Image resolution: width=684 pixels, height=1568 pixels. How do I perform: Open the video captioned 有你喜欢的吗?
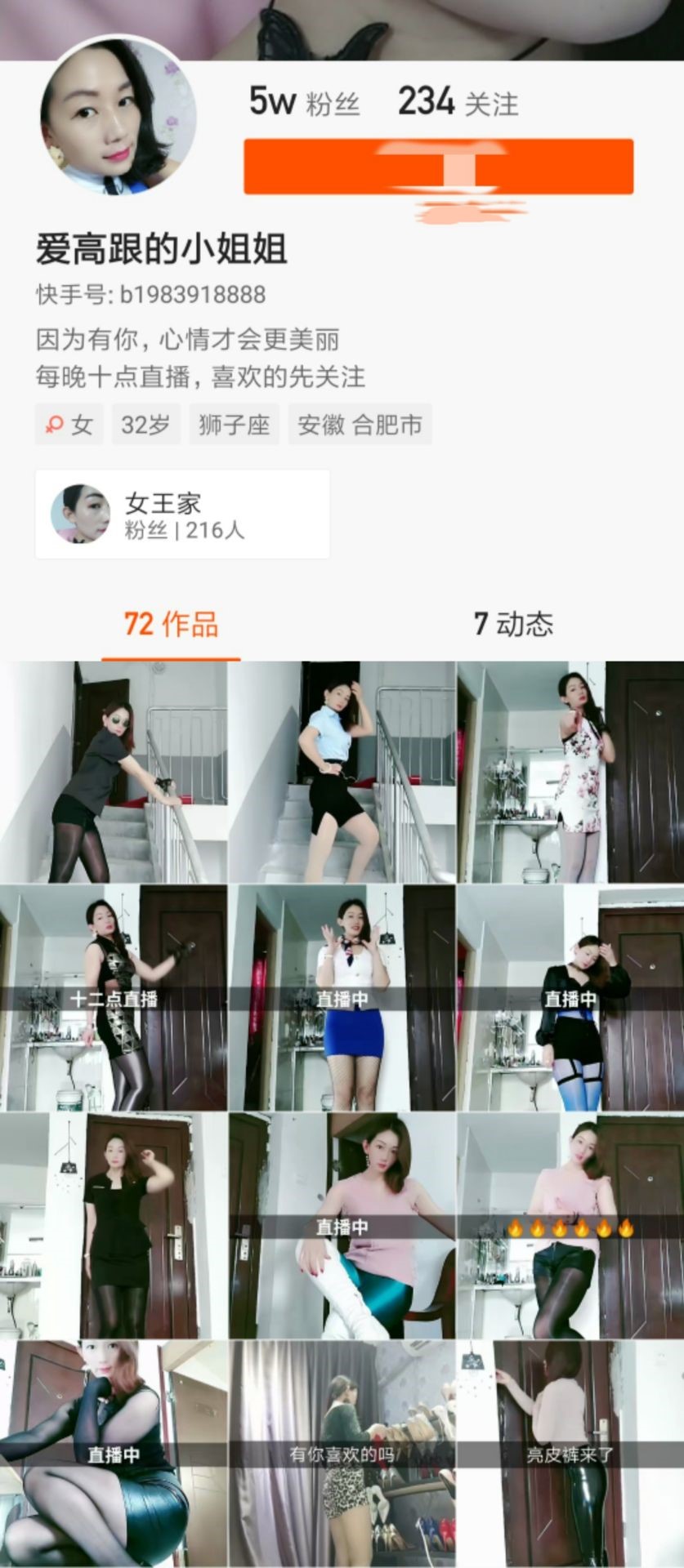pyautogui.click(x=342, y=1454)
